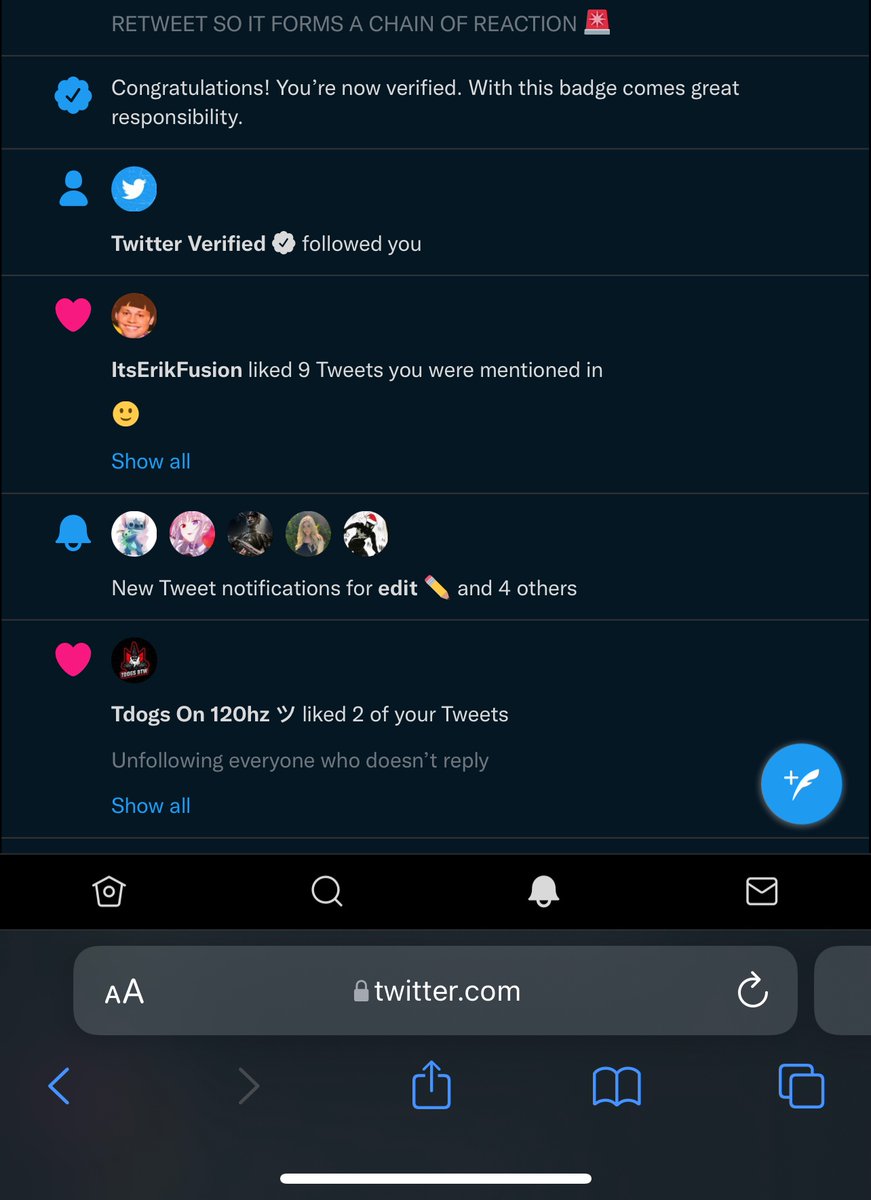Open New Tweet notifications for edit
Viewport: 871px width, 1200px height.
(344, 588)
